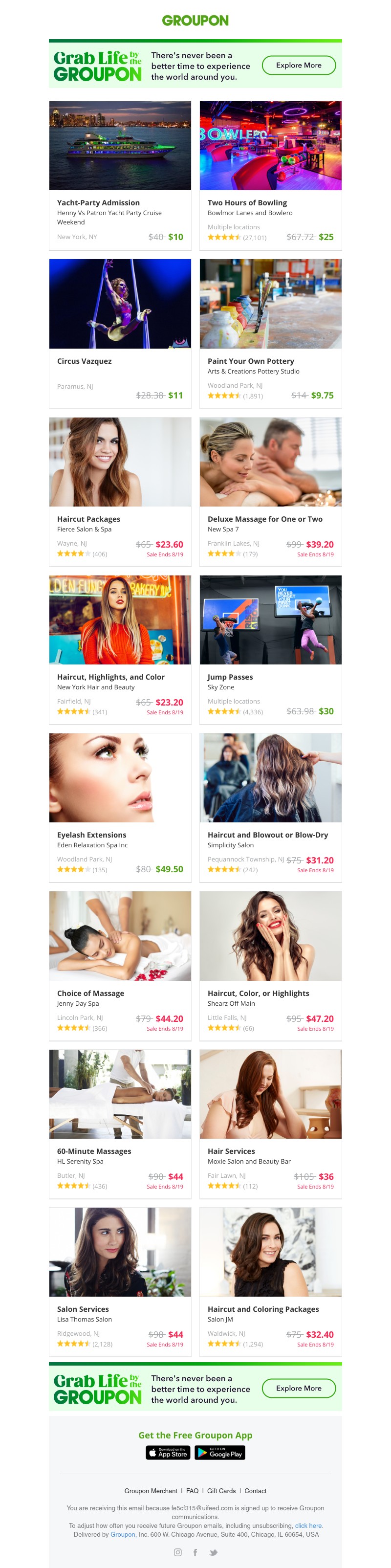Tap the 'click here' unsubscribe link
Screen dimensions: 391x1568
click(308, 1525)
